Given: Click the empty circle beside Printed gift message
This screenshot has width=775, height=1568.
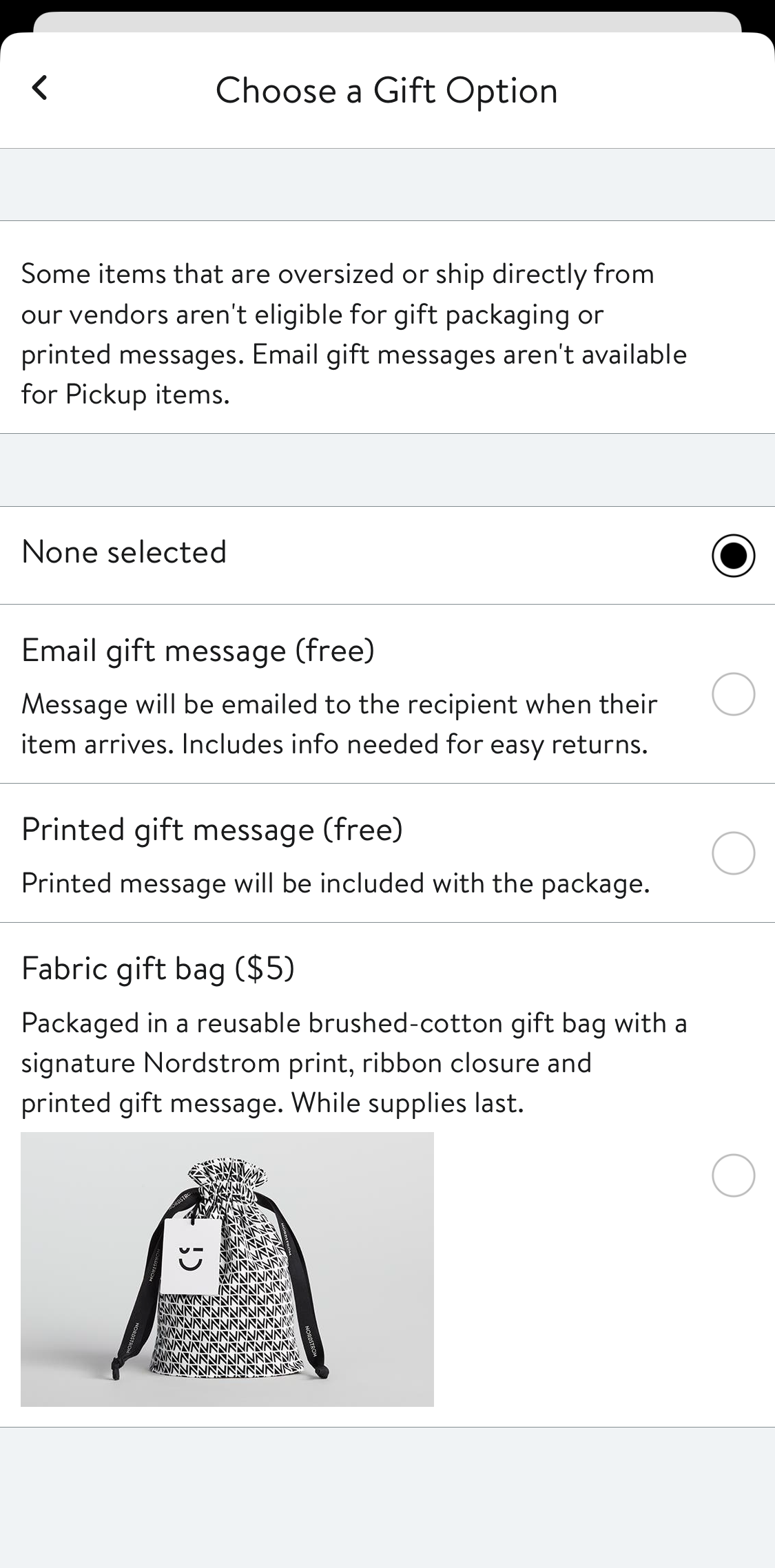Looking at the screenshot, I should (x=732, y=854).
